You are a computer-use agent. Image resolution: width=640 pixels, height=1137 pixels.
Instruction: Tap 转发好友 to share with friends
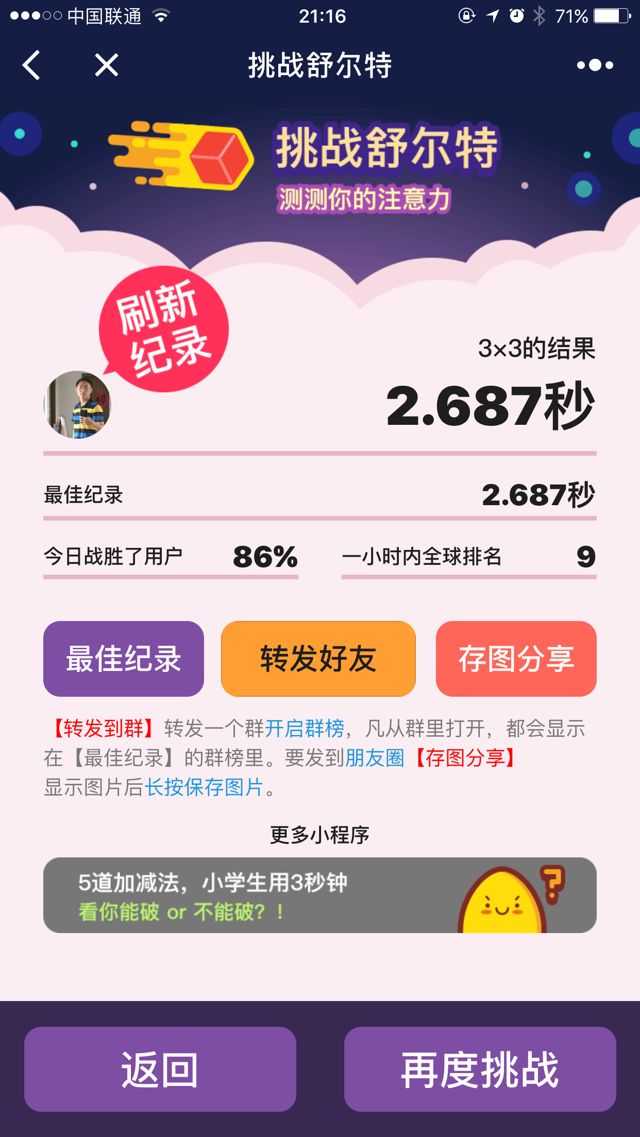tap(318, 658)
